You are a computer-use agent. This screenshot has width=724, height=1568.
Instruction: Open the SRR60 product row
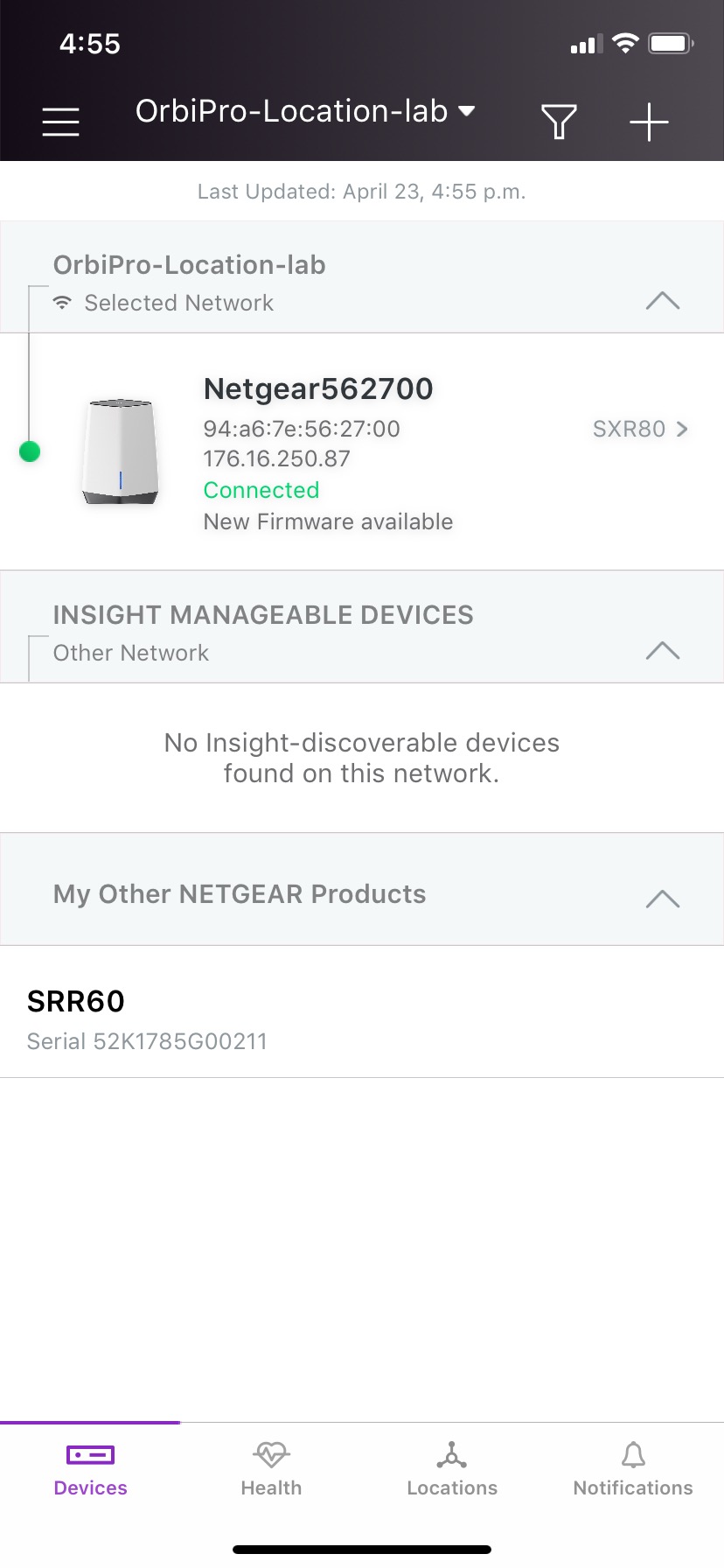click(362, 1012)
